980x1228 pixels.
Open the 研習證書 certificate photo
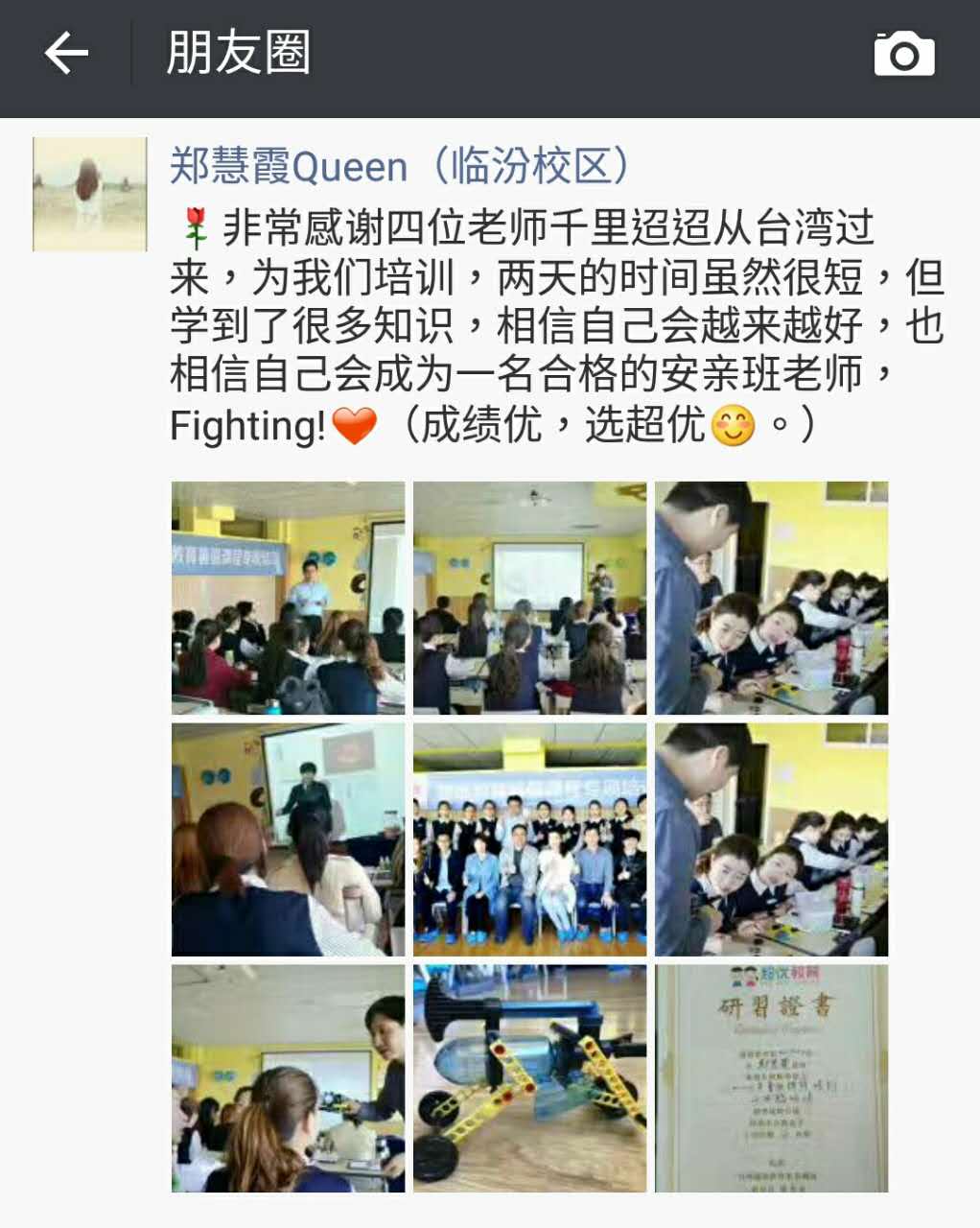771,1078
